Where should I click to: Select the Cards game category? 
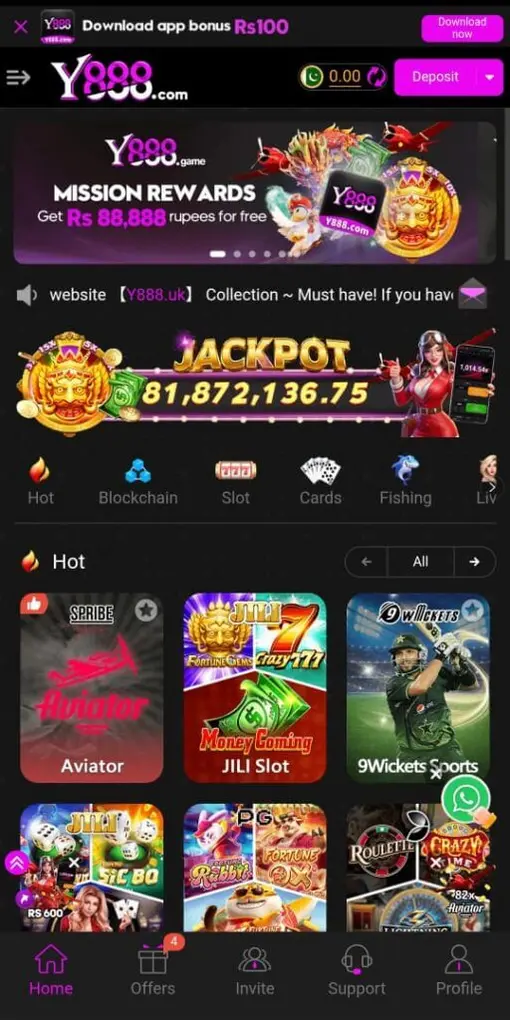pyautogui.click(x=320, y=482)
